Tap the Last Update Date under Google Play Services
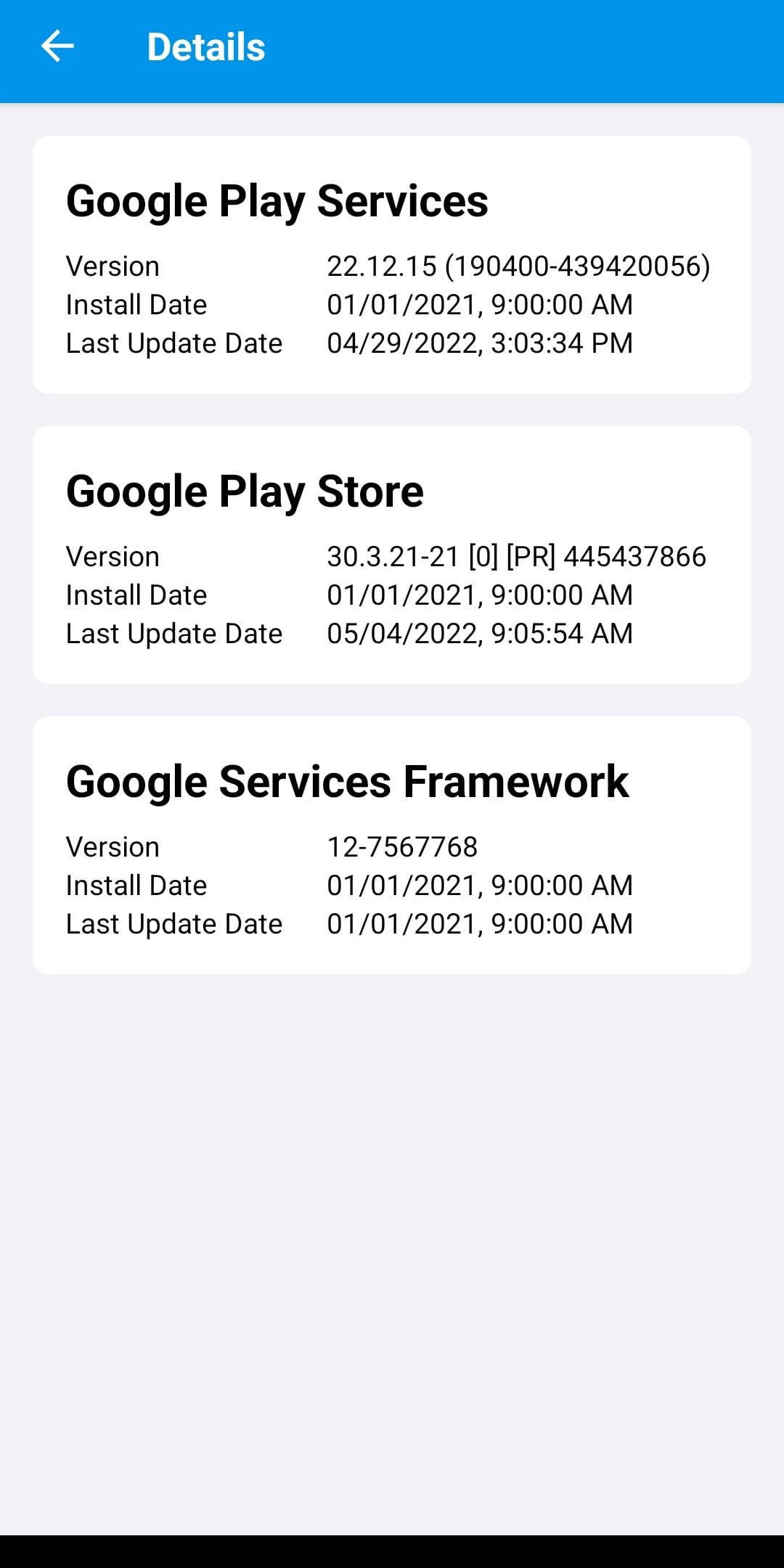The height and width of the screenshot is (1568, 784). coord(174,343)
